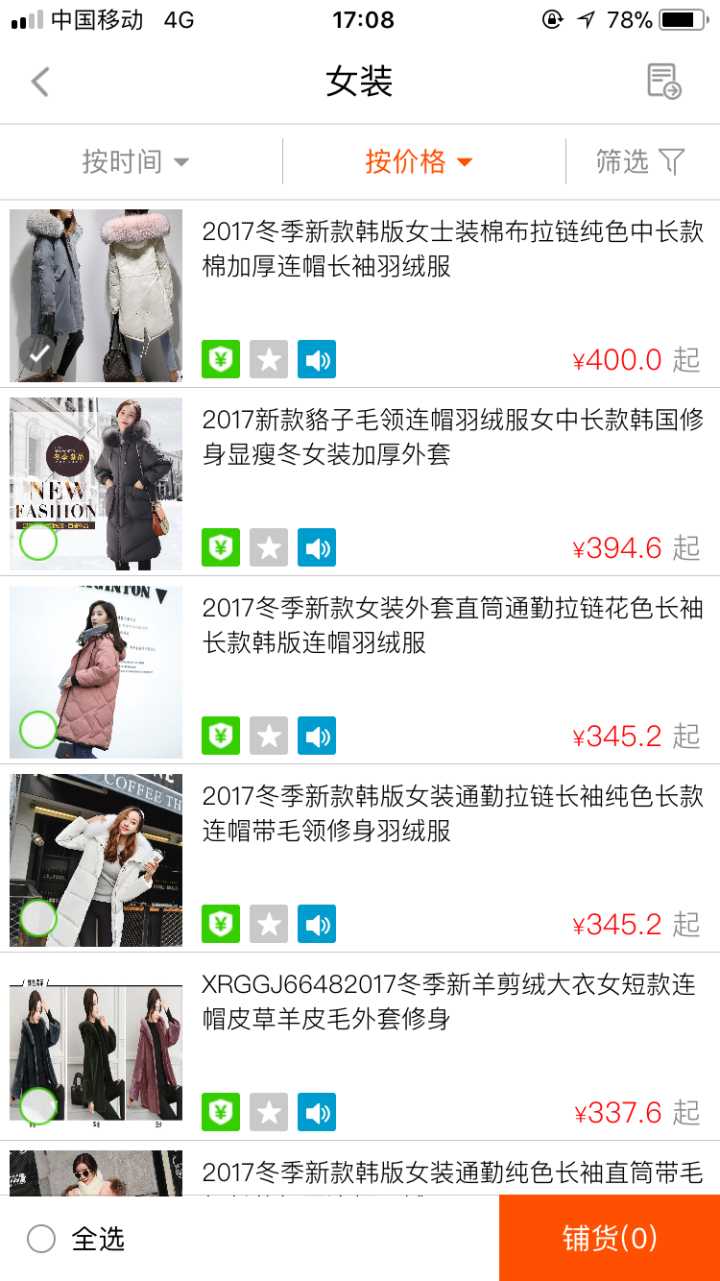Expand the 按时间 sort dropdown
This screenshot has height=1281, width=720.
tap(135, 161)
